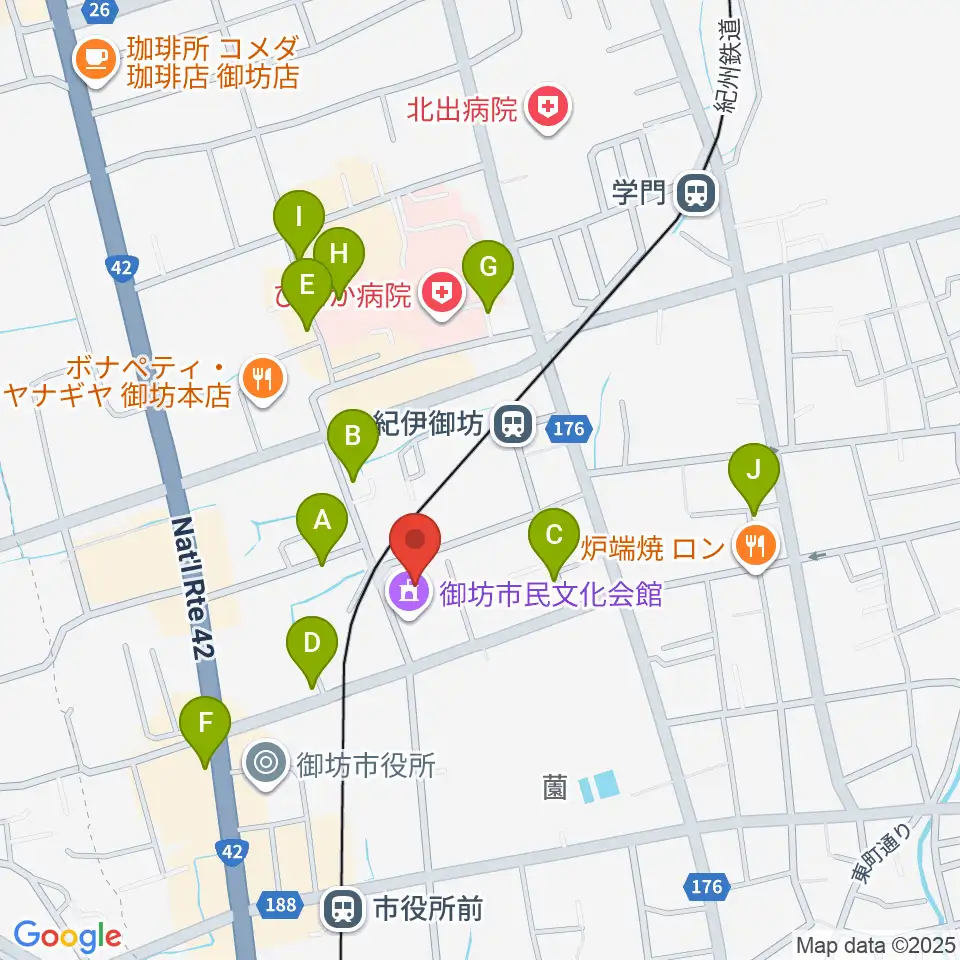Select the 御坊市役所 city hall marker
960x960 pixels.
click(x=266, y=765)
